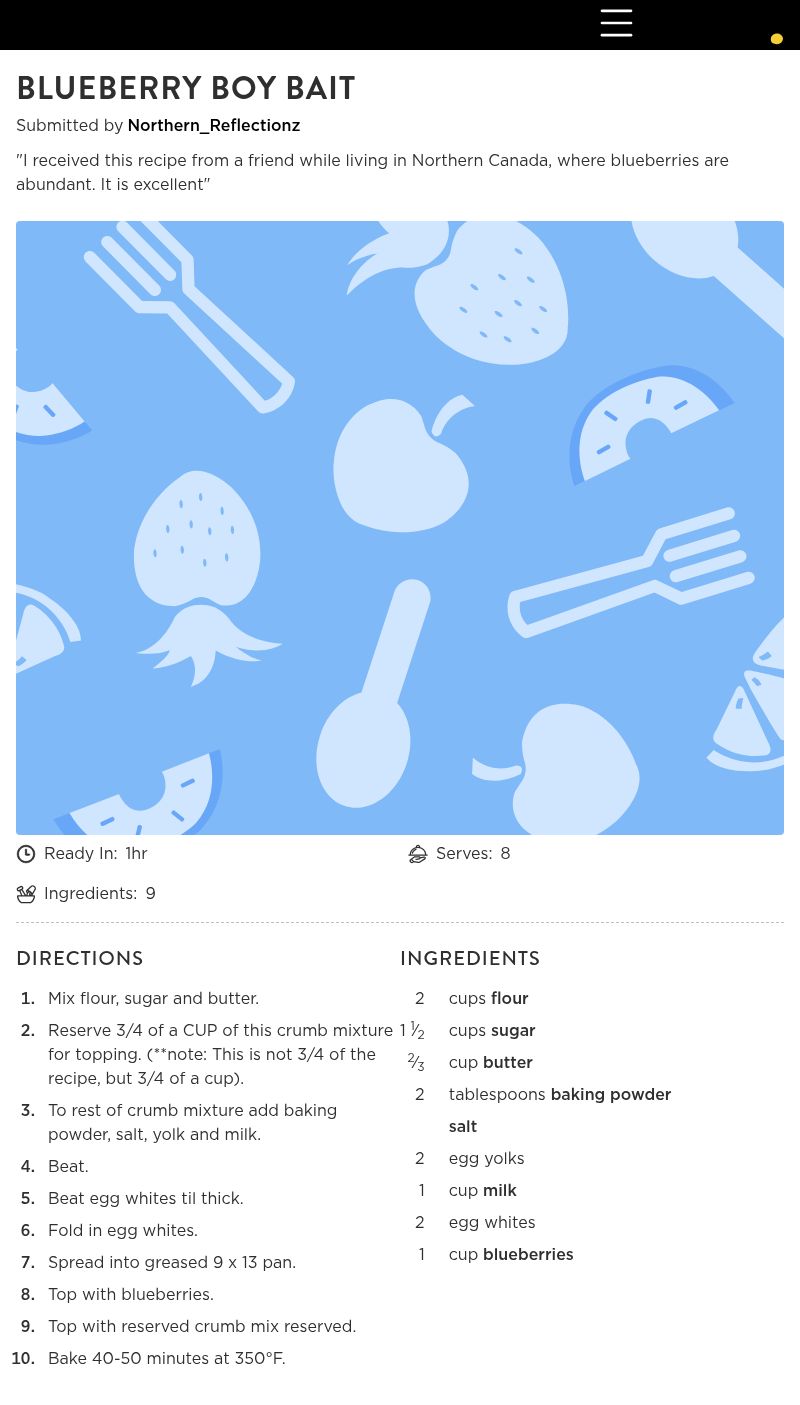Open the baking powder ingredient link

click(610, 1095)
